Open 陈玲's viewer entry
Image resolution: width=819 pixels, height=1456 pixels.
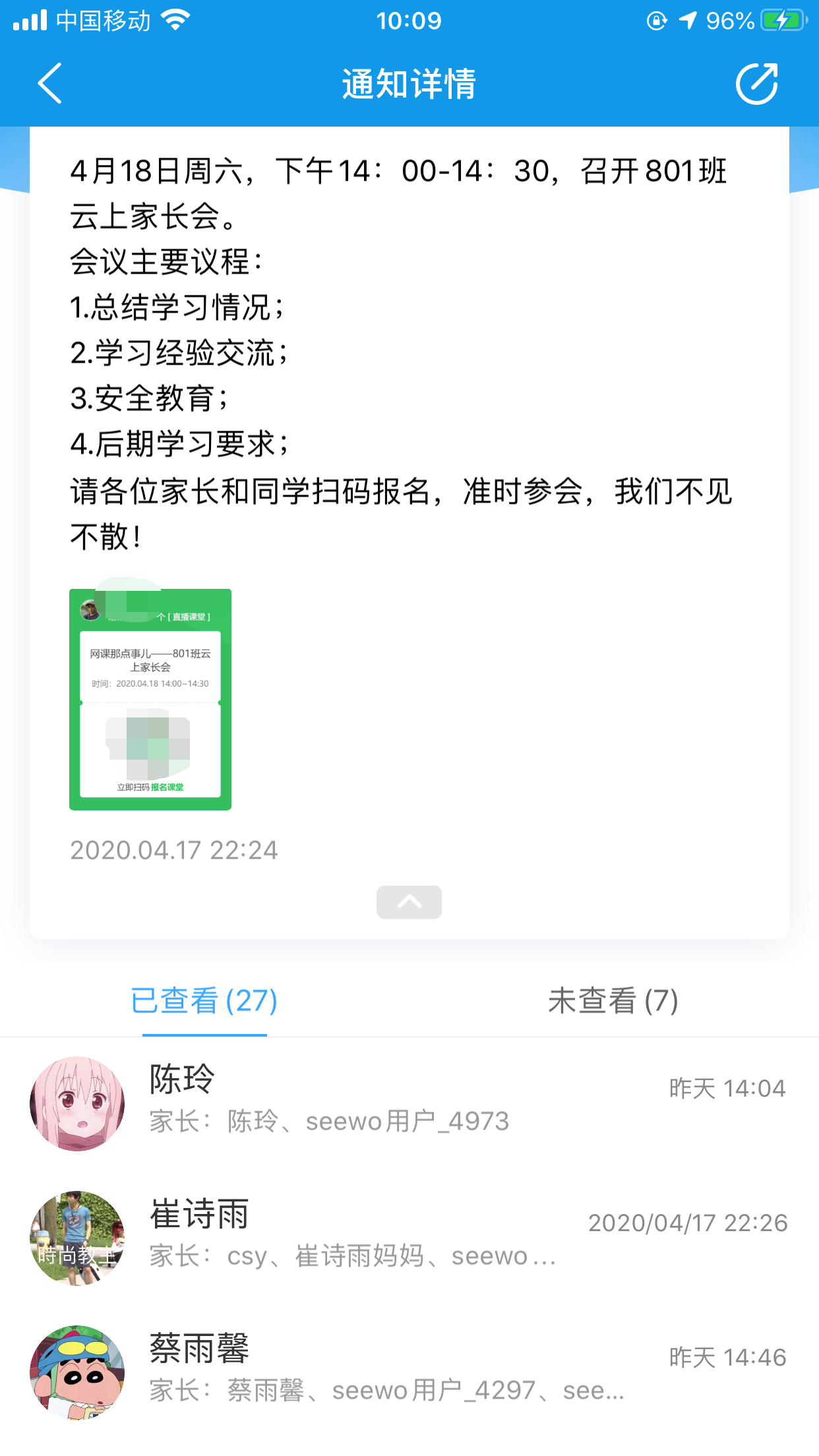click(409, 1103)
